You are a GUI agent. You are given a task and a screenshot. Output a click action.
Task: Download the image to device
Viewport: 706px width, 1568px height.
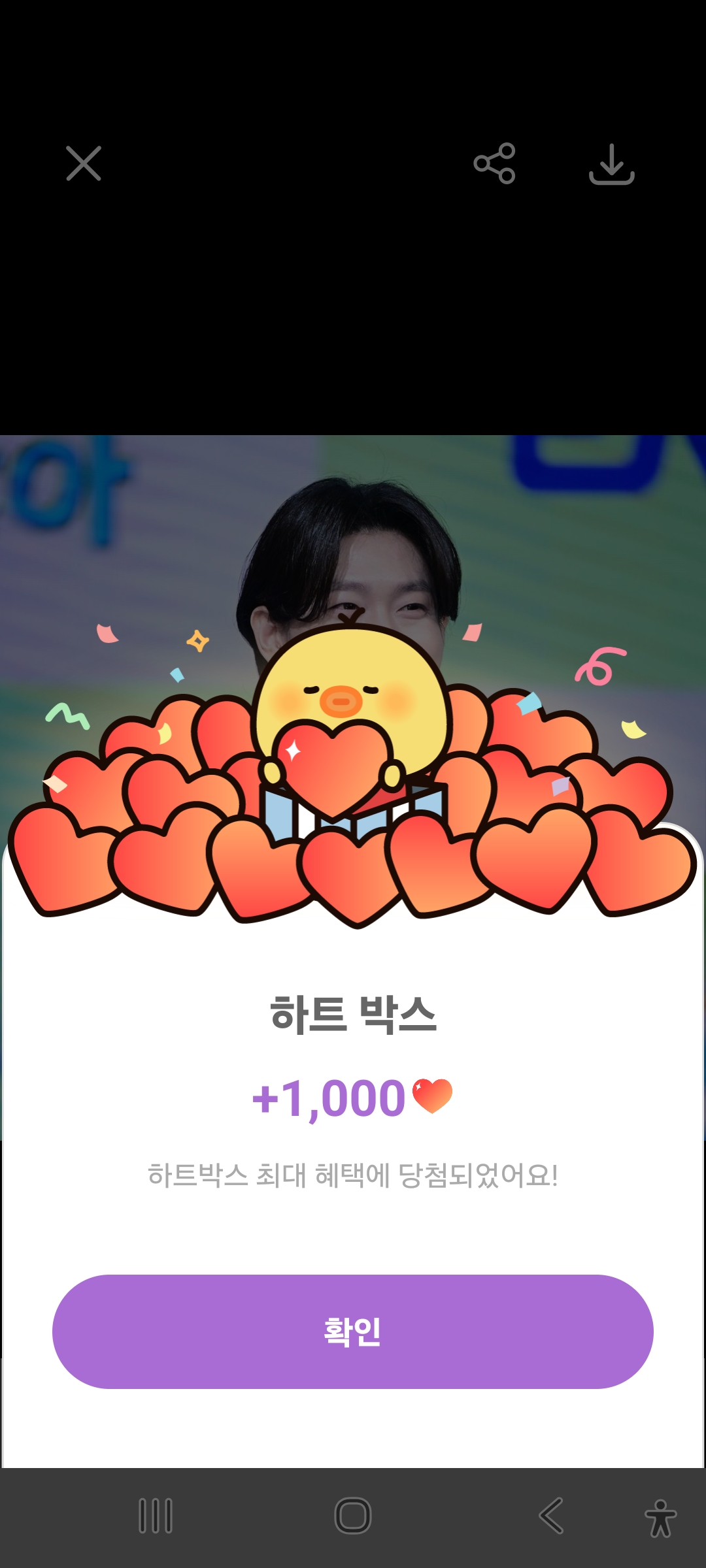[612, 164]
